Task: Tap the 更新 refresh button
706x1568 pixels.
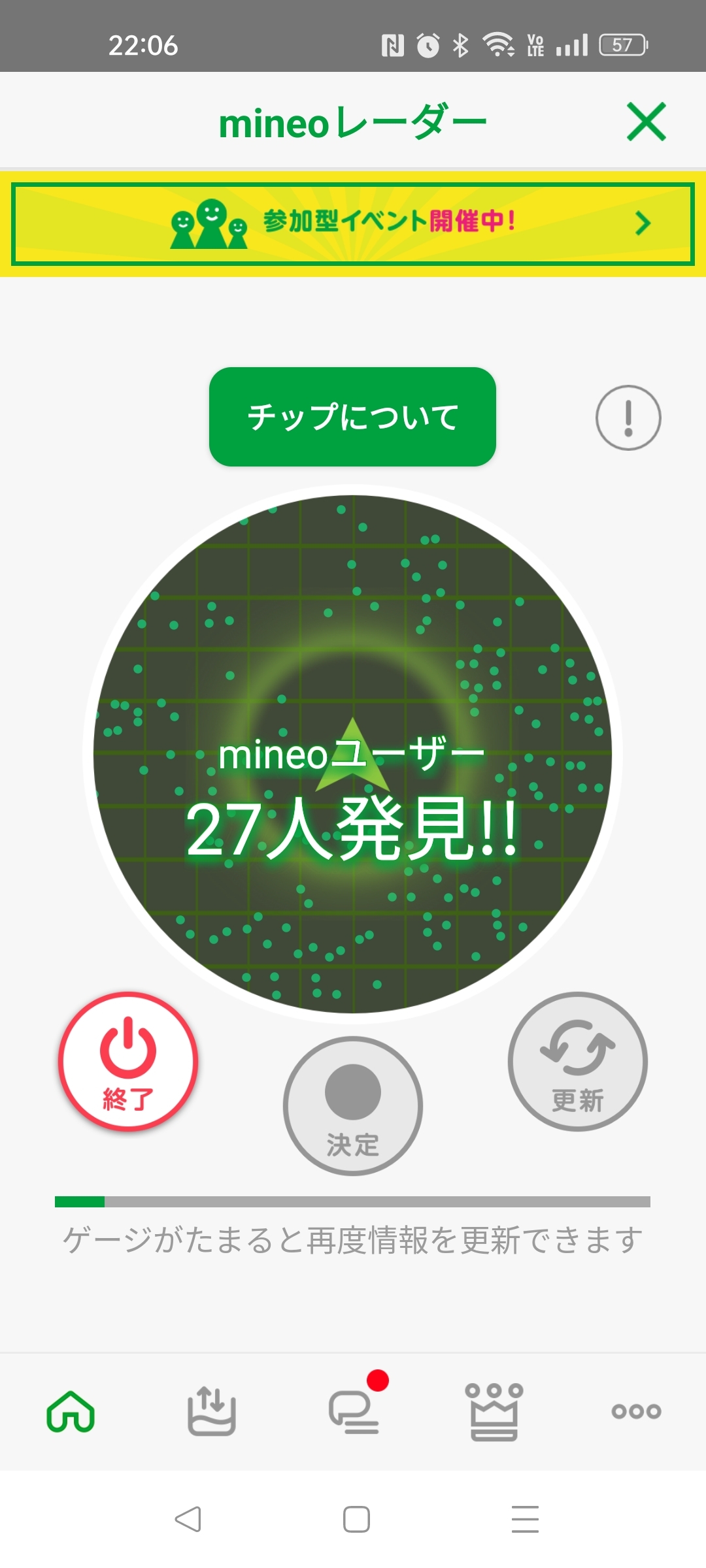Action: click(x=578, y=1062)
